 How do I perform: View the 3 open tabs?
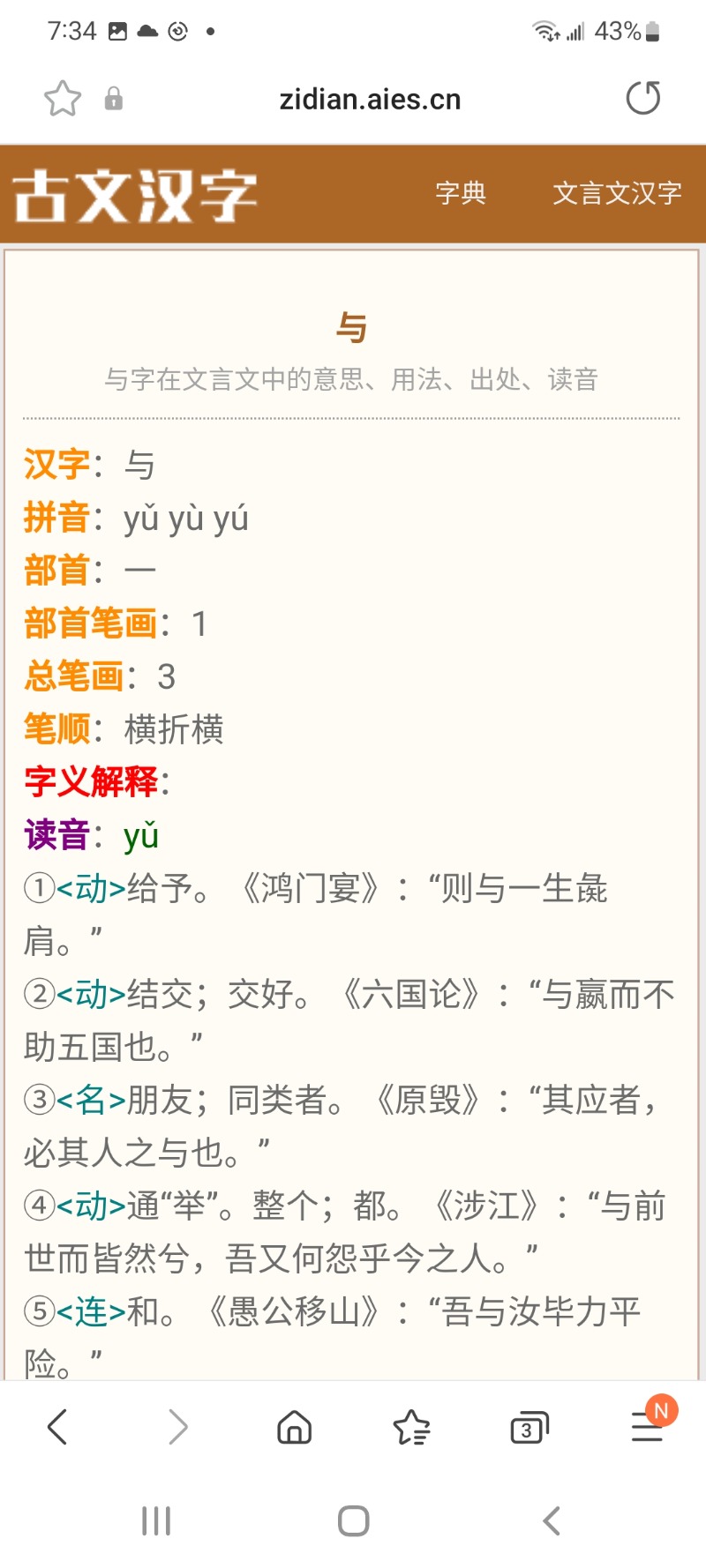tap(529, 1427)
